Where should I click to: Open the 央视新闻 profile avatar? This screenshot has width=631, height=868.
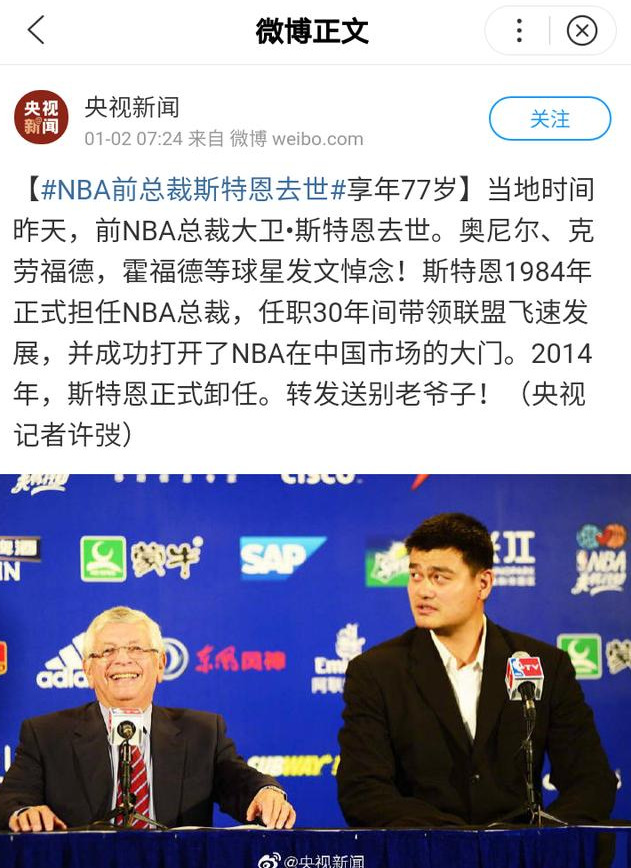41,118
